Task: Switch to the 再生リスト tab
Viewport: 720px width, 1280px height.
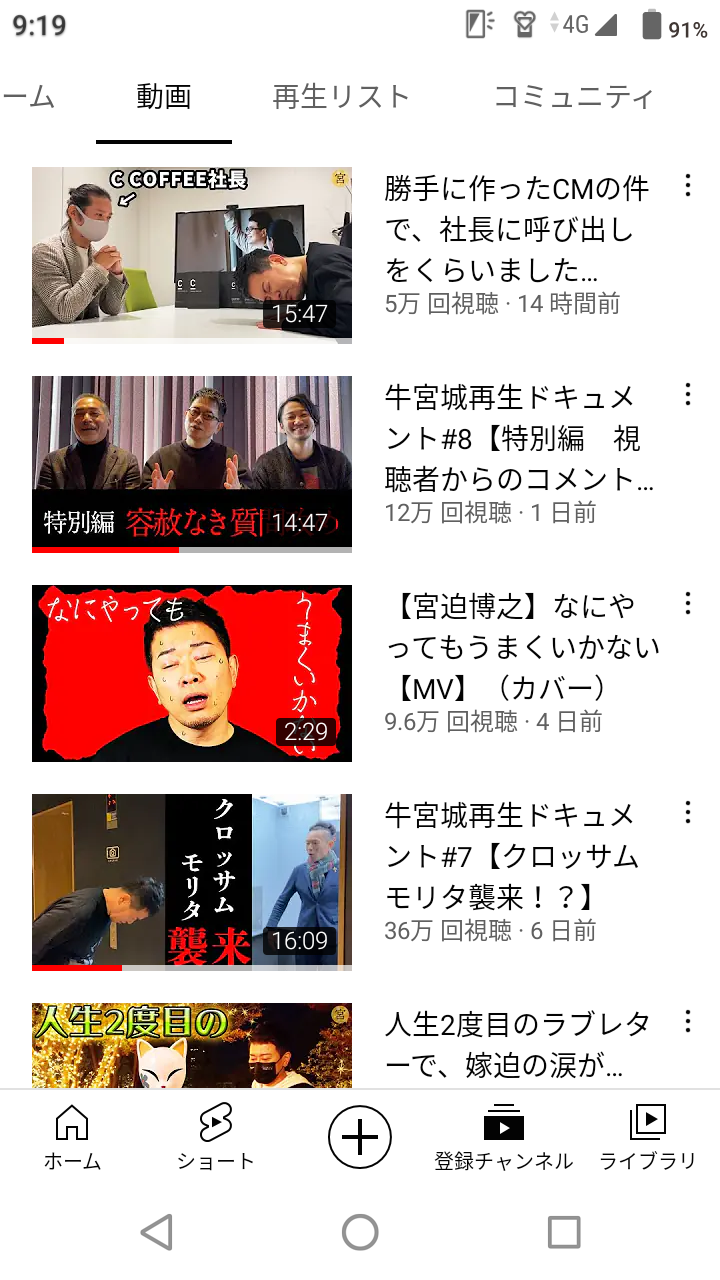Action: click(341, 97)
